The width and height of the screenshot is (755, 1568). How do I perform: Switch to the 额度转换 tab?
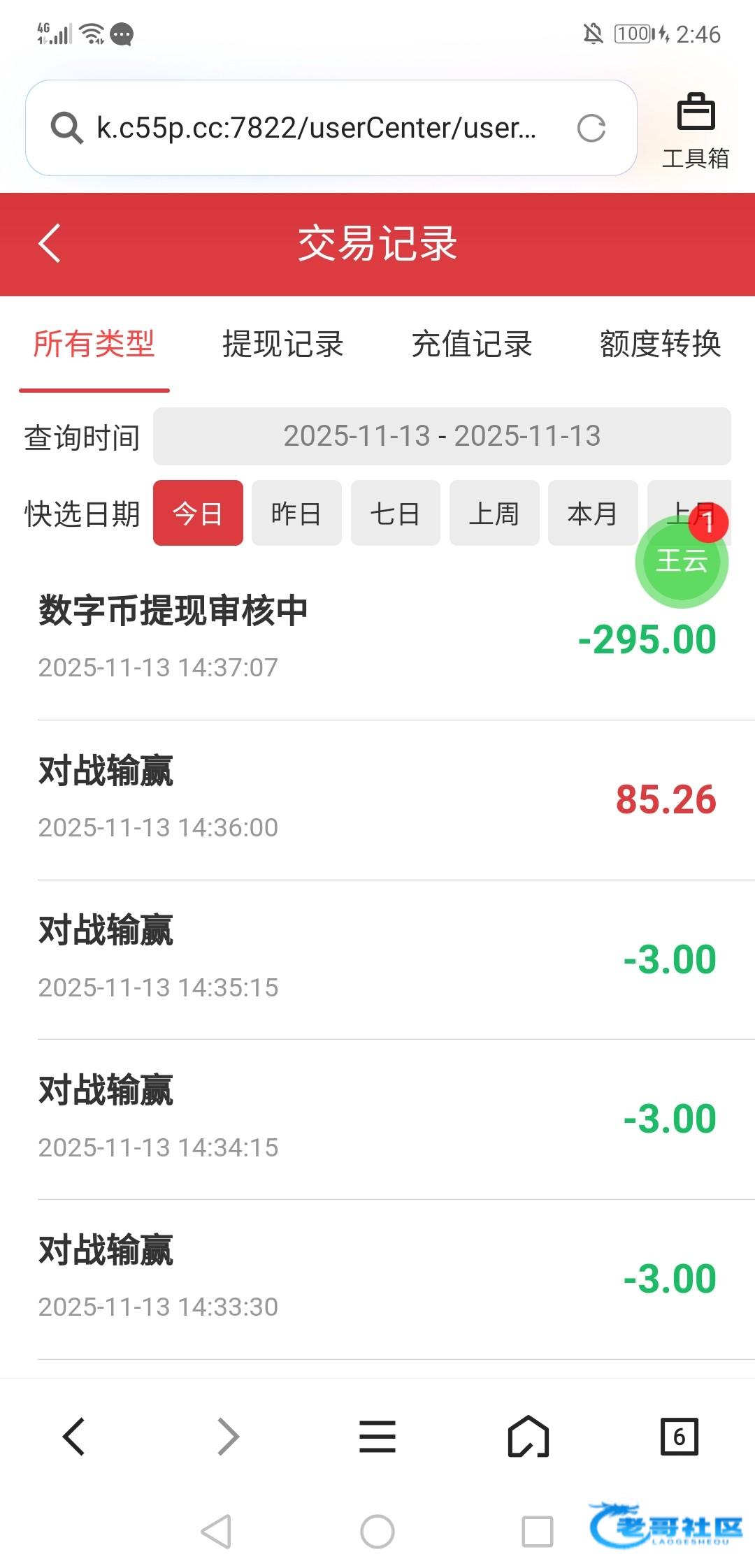pos(661,344)
